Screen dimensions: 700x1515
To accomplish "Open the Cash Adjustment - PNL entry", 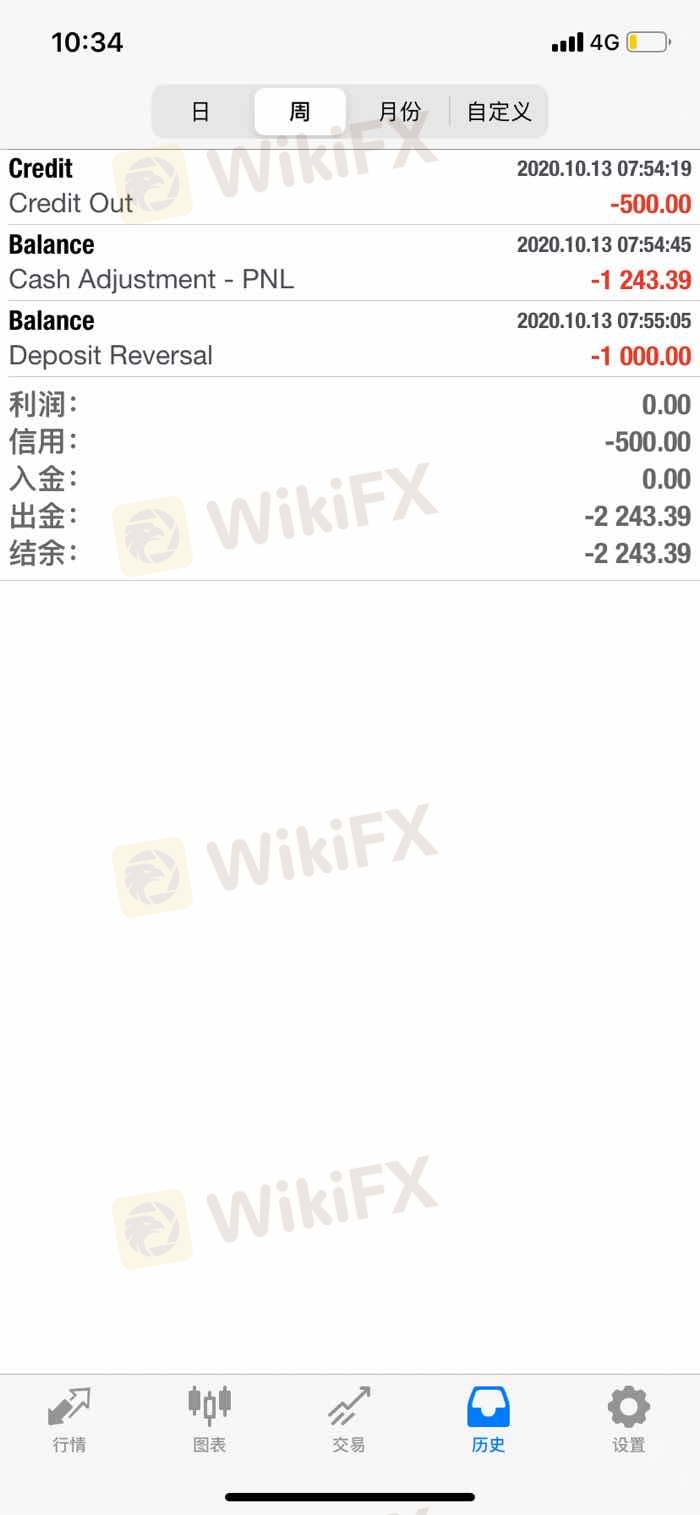I will click(350, 262).
